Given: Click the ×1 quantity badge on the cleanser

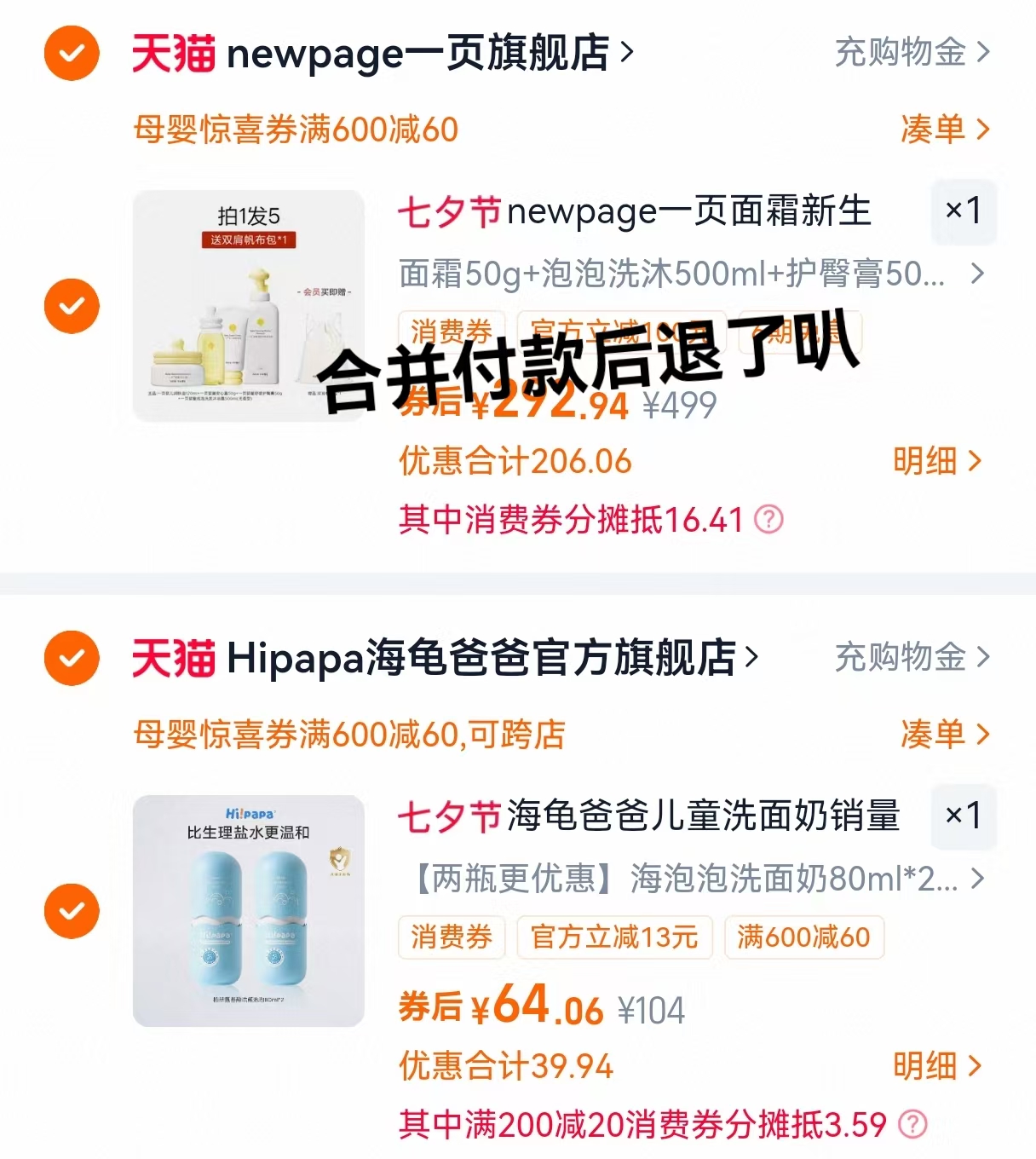Looking at the screenshot, I should (964, 817).
